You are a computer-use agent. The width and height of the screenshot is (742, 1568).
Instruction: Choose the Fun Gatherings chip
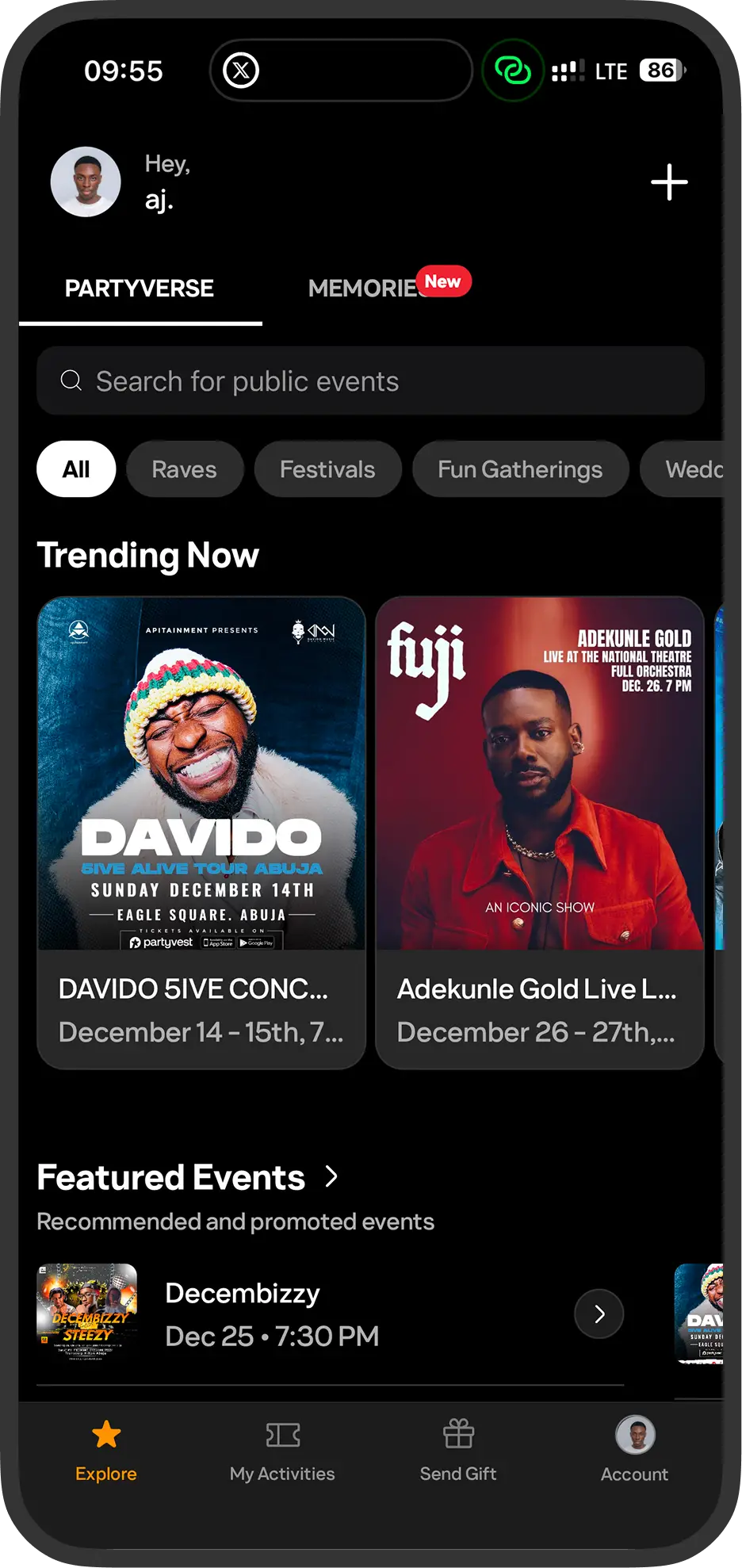coord(520,469)
